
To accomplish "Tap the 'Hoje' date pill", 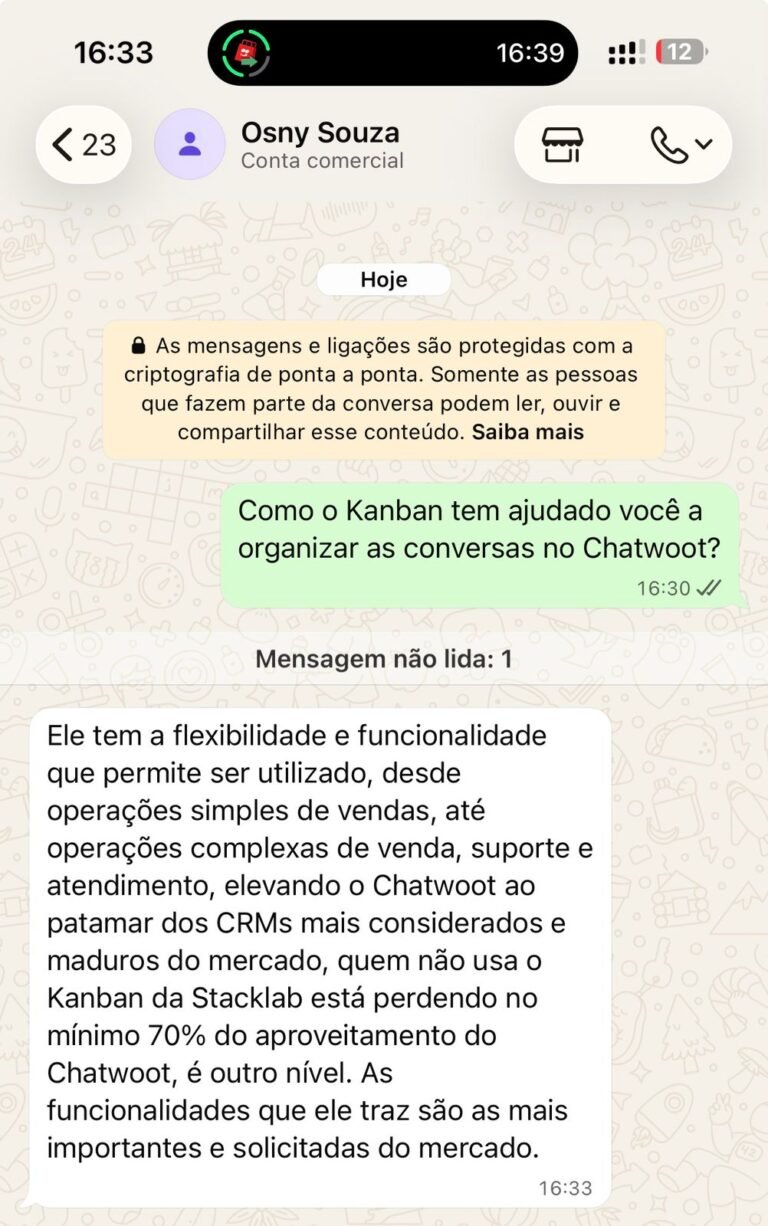I will 383,279.
